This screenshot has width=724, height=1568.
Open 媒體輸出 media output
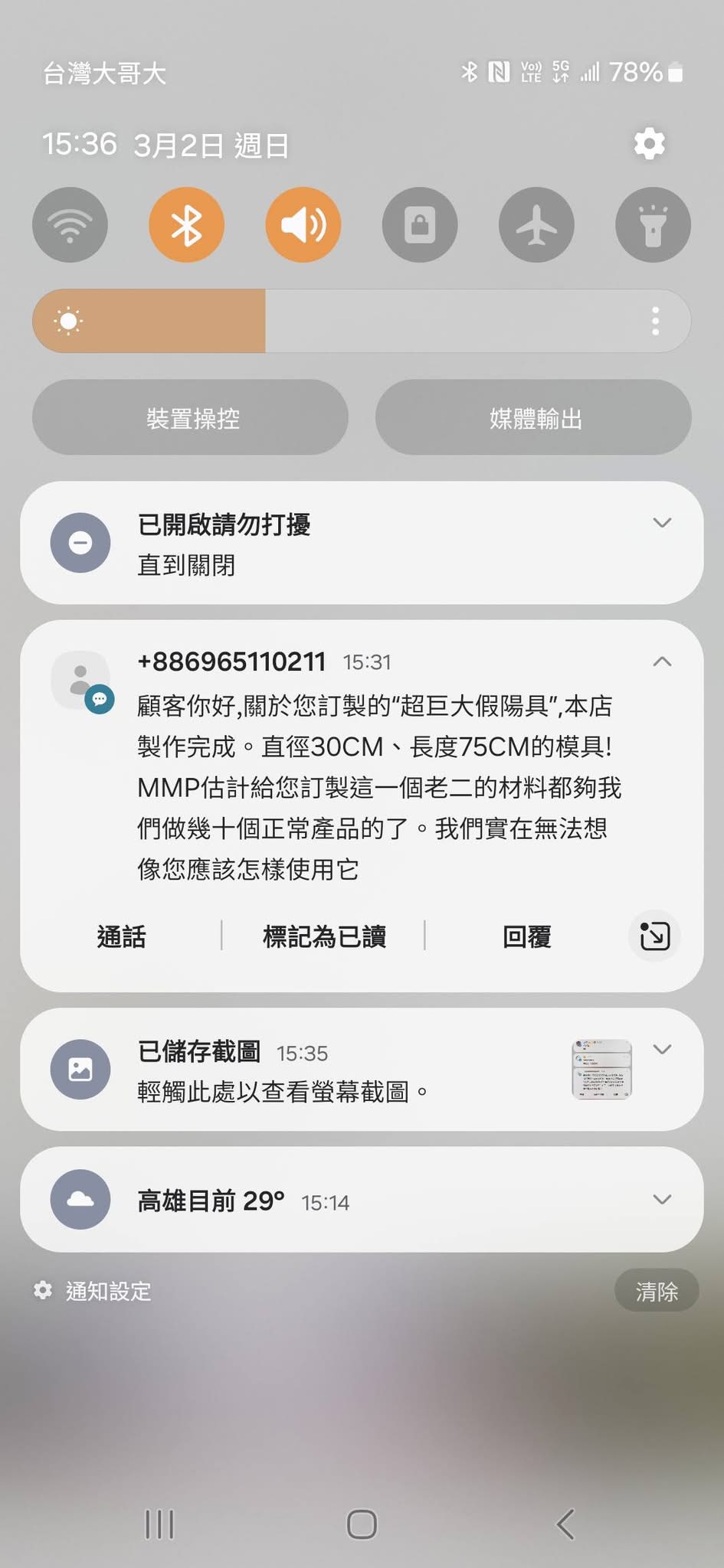point(534,418)
